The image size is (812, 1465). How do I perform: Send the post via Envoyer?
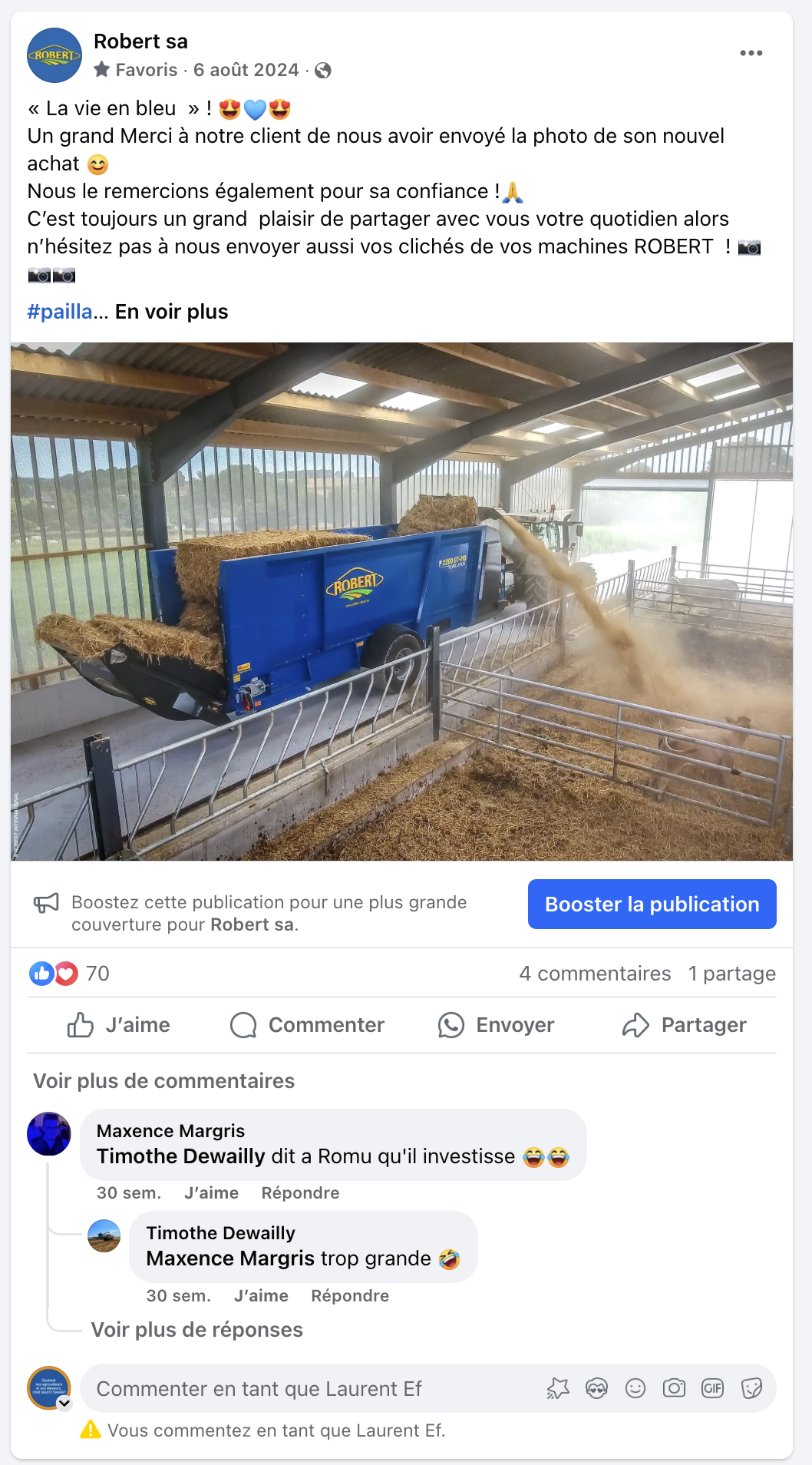point(496,1025)
